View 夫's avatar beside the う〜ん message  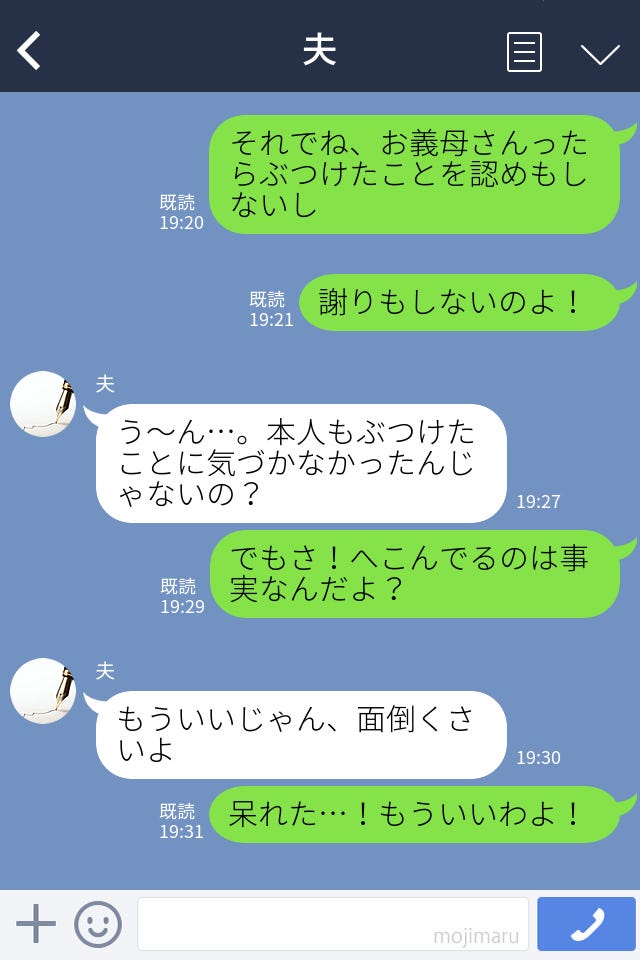[x=43, y=404]
